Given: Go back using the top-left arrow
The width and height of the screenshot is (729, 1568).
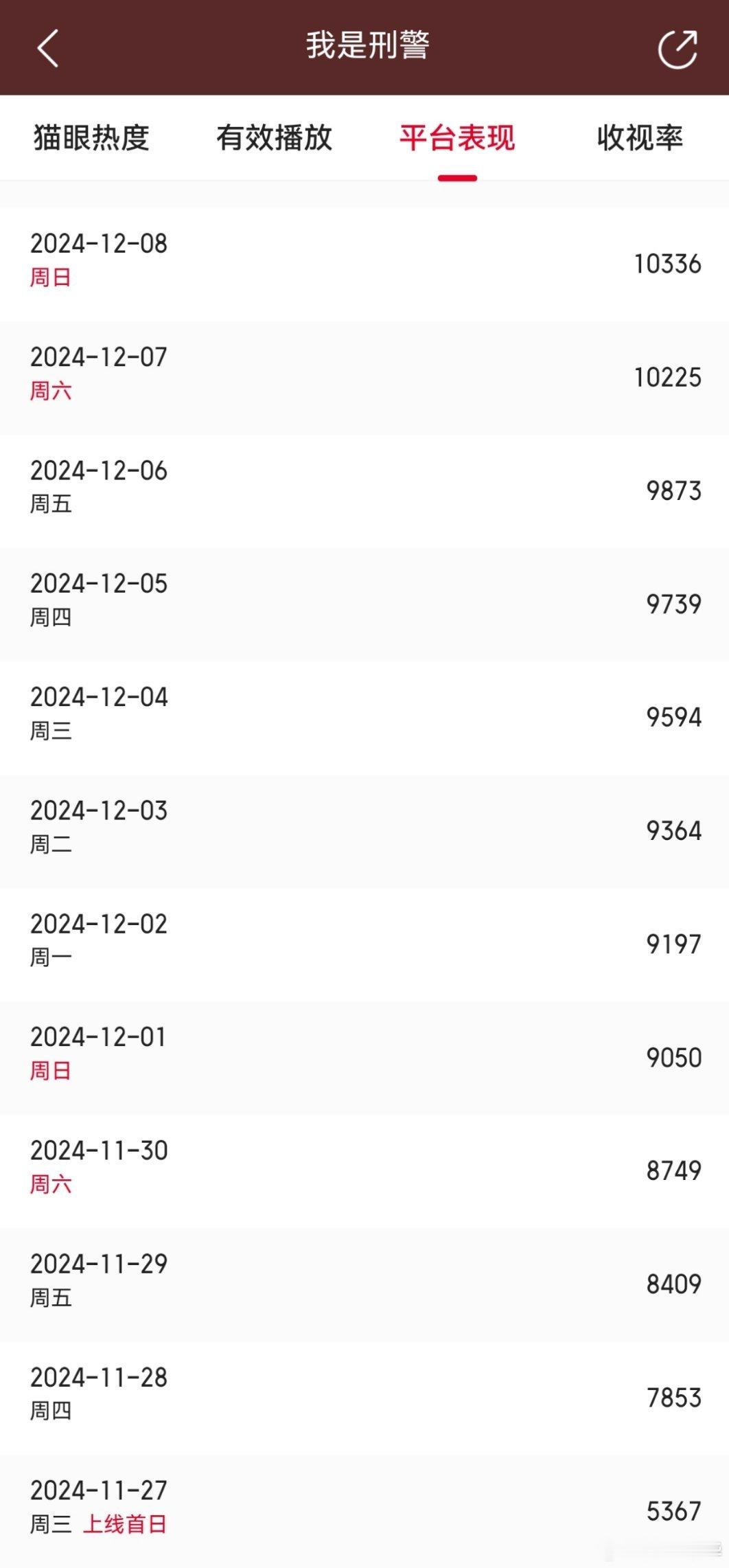Looking at the screenshot, I should click(48, 48).
